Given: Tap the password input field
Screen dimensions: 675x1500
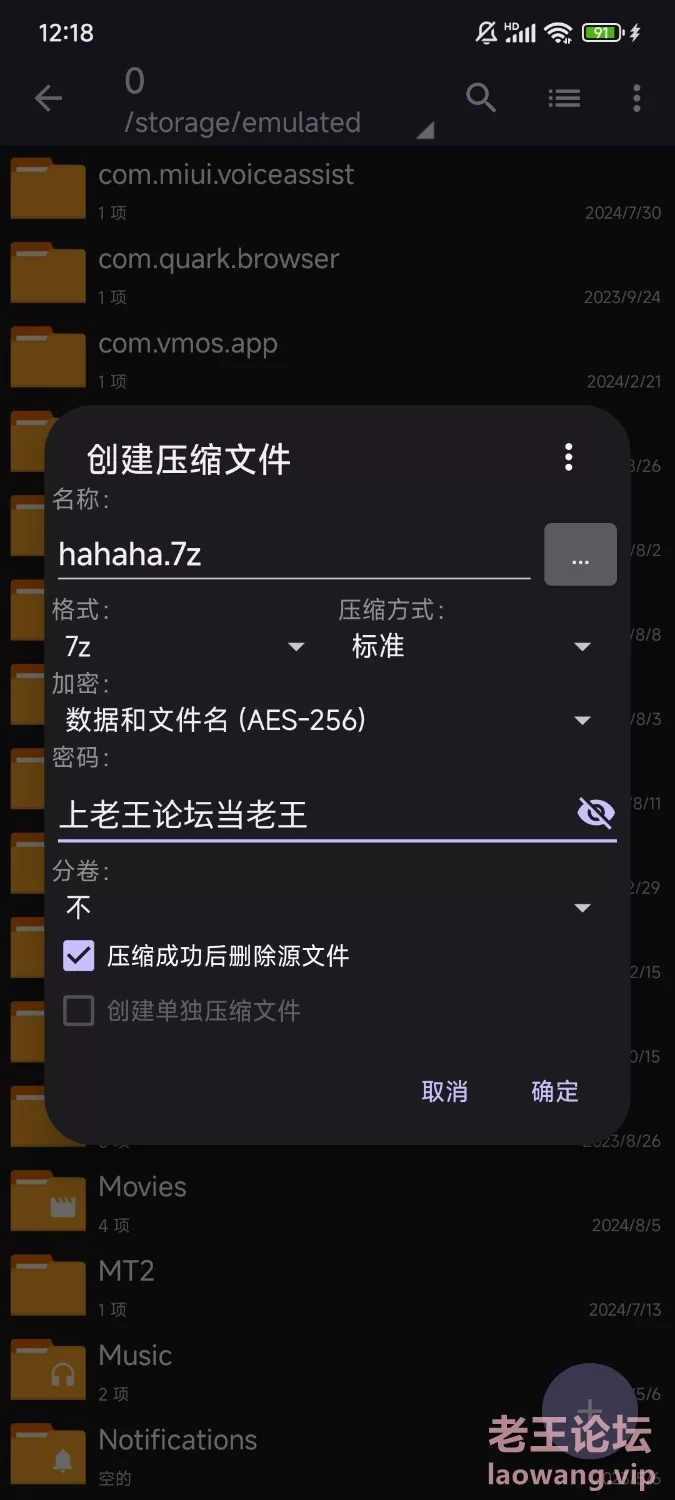Looking at the screenshot, I should pos(310,814).
